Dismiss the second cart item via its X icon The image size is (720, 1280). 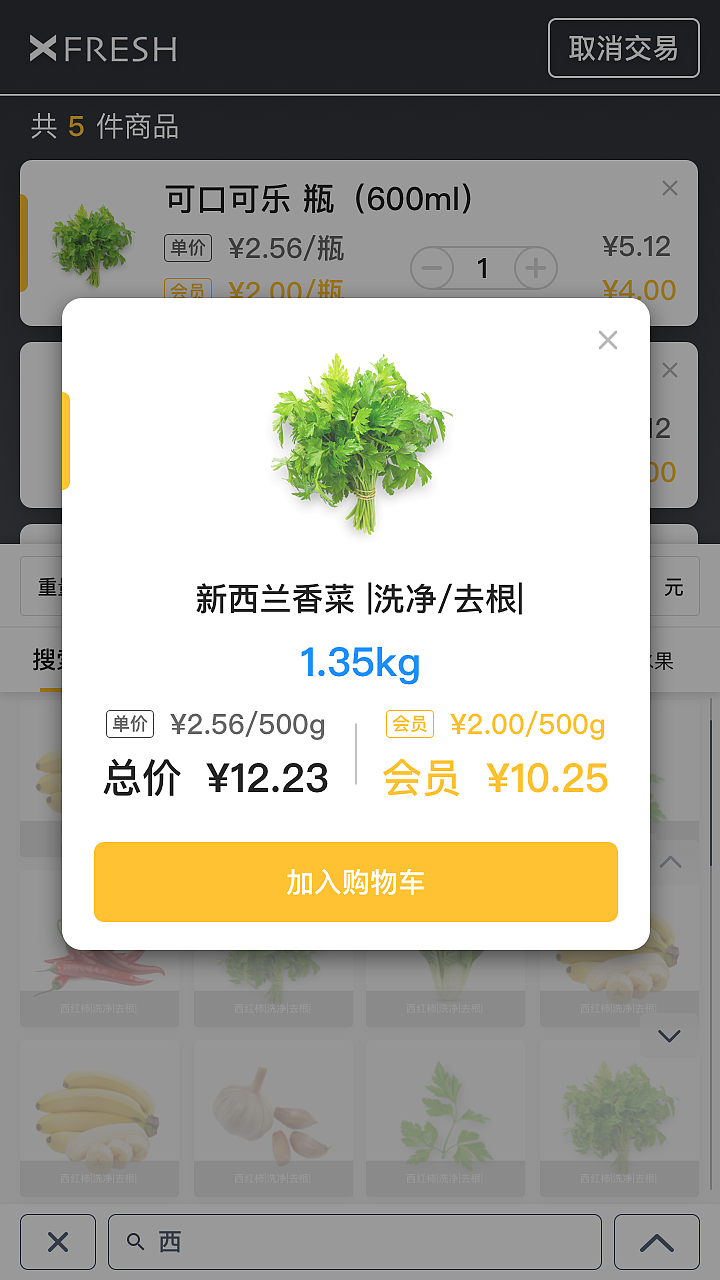point(669,370)
